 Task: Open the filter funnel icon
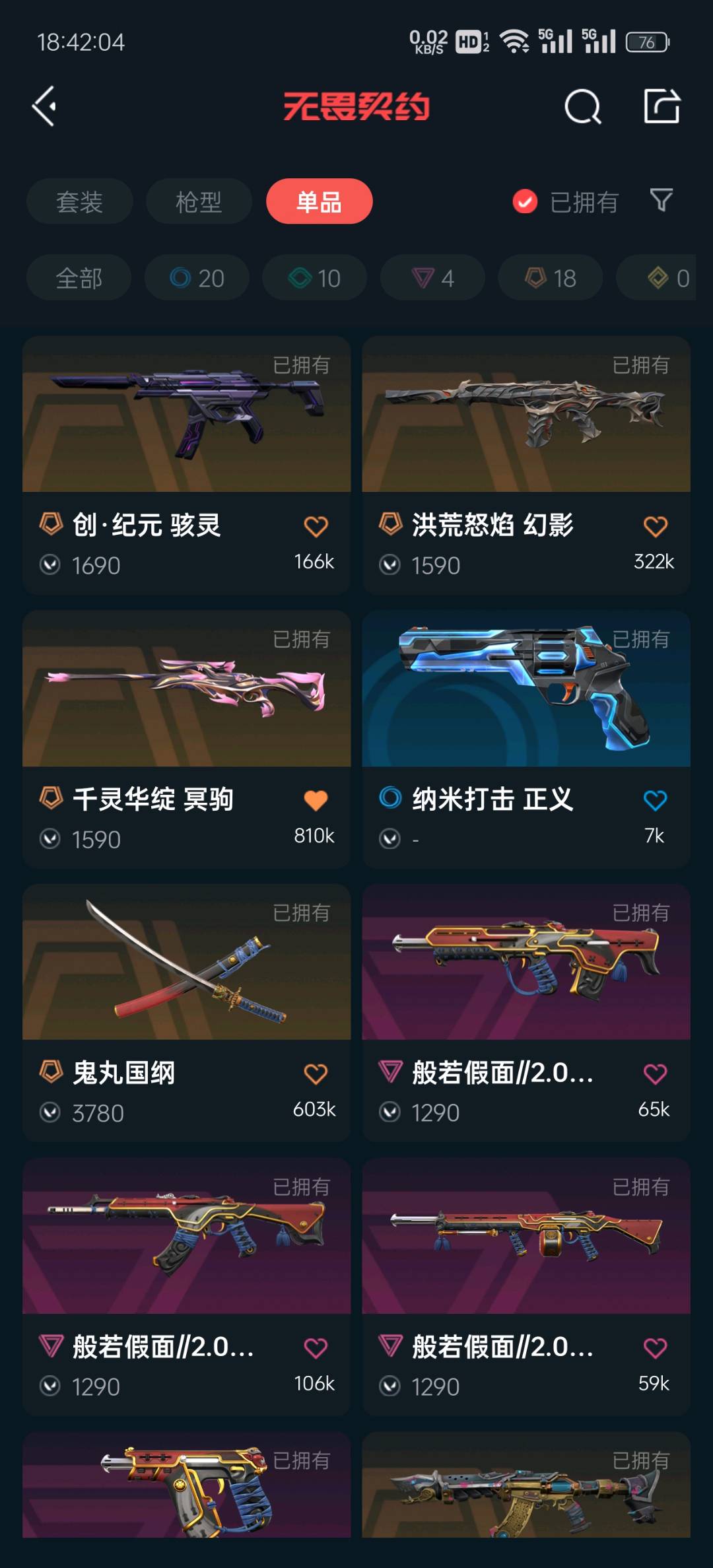click(x=661, y=200)
